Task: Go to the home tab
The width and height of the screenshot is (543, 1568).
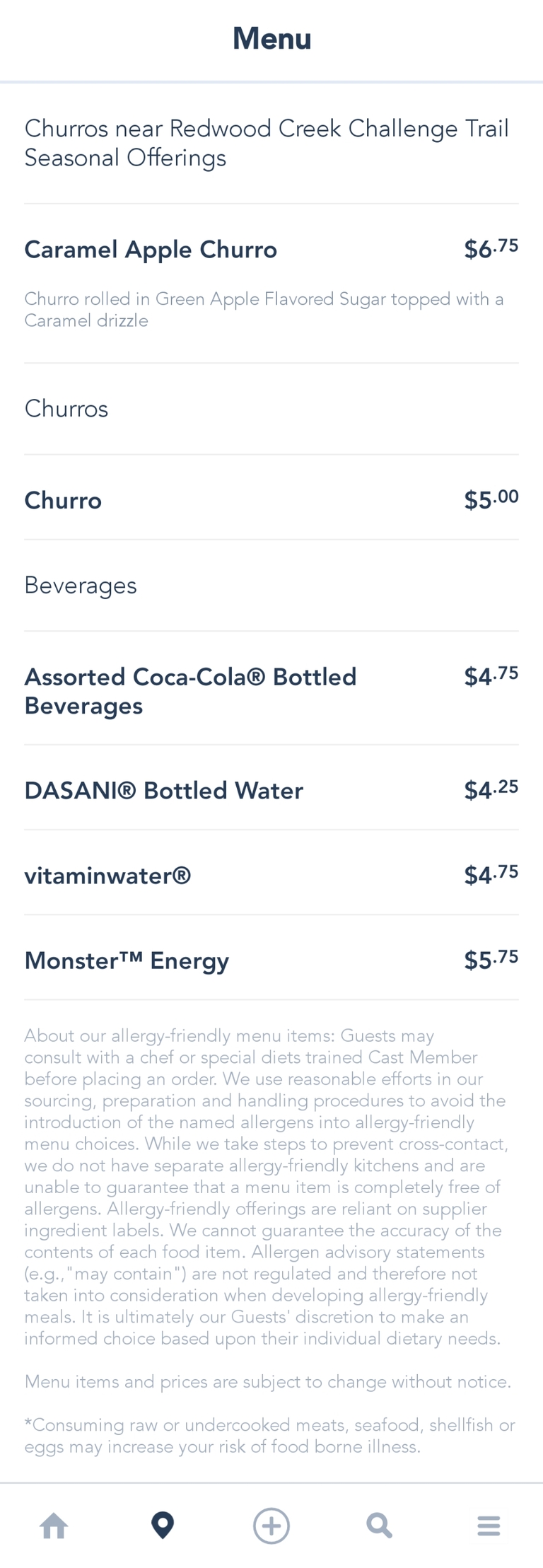Action: pos(54,1526)
